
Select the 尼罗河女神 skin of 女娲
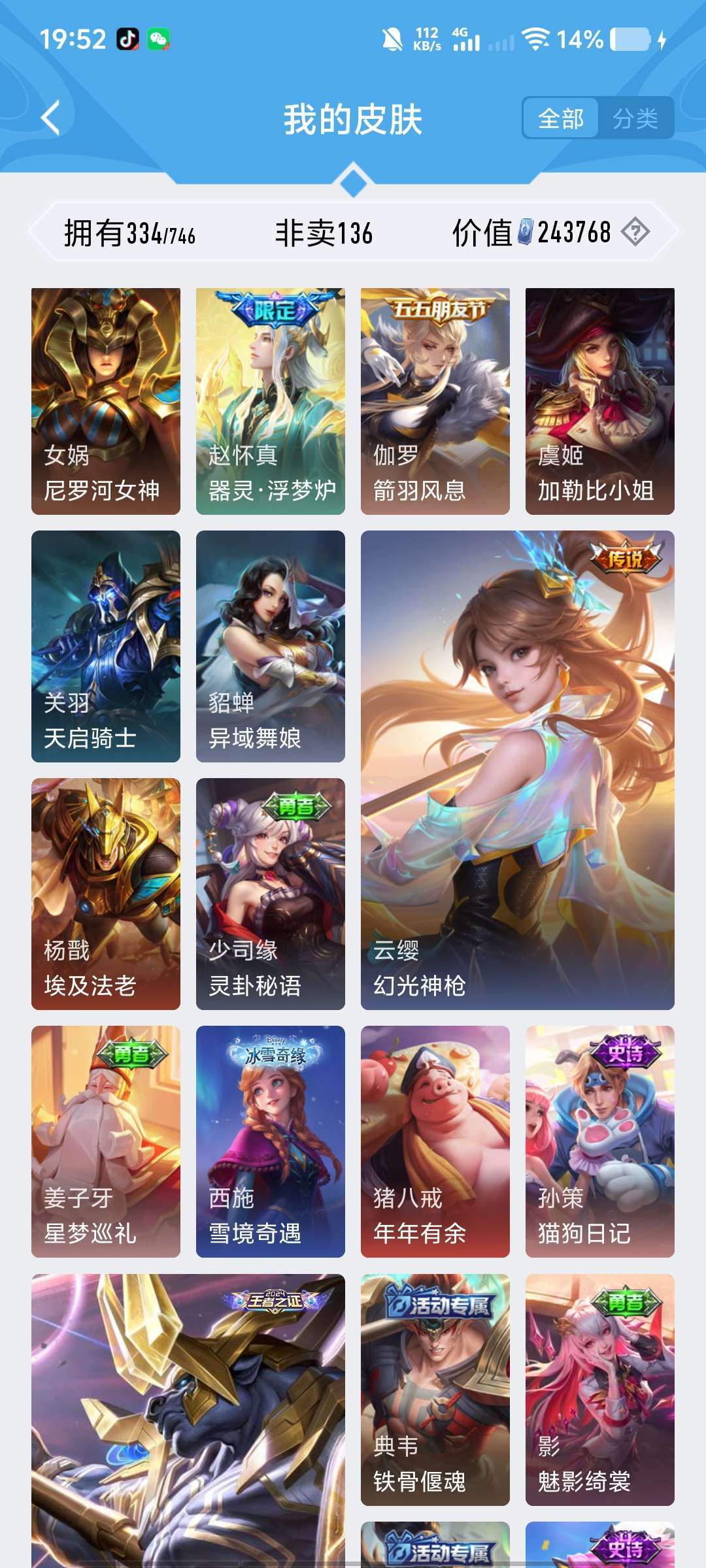point(105,399)
